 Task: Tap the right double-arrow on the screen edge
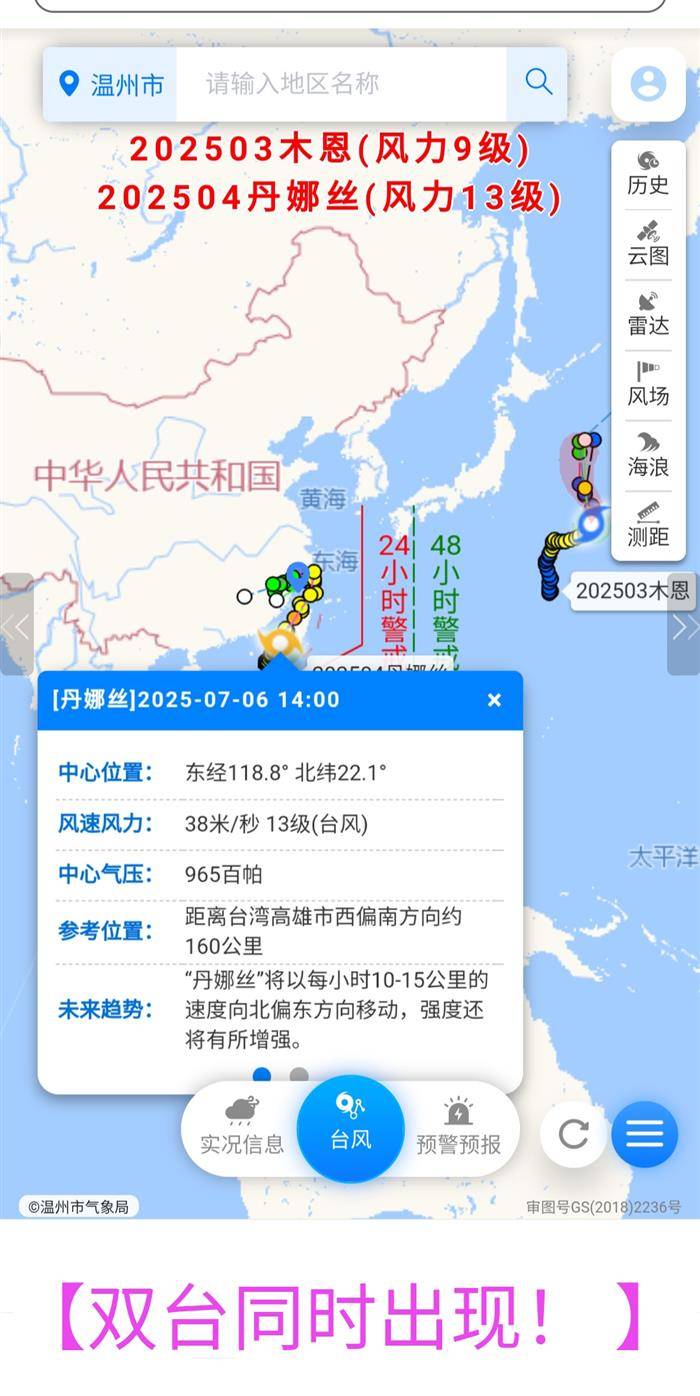[x=684, y=627]
